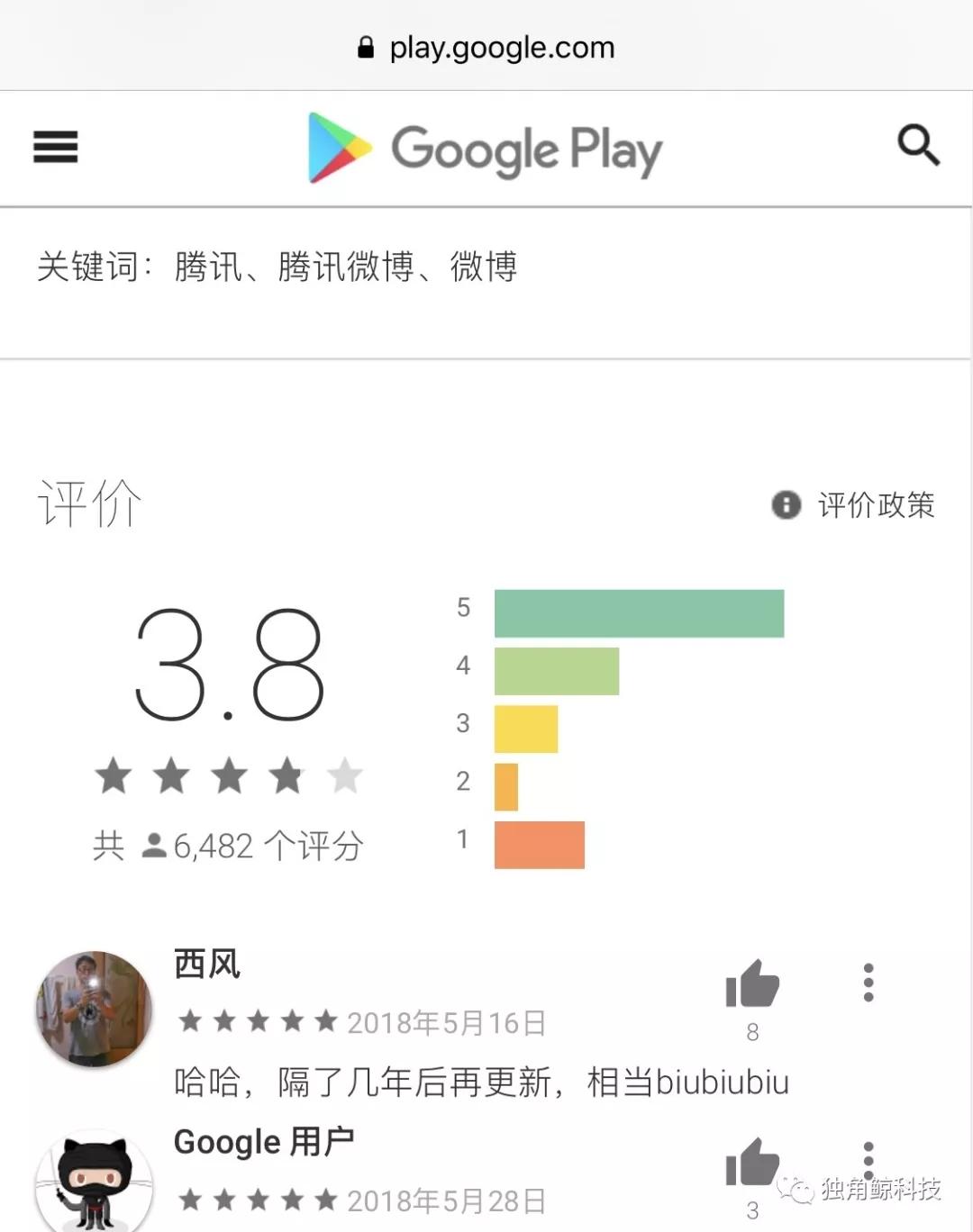
Task: Tap the play.google.com address bar
Action: click(486, 47)
